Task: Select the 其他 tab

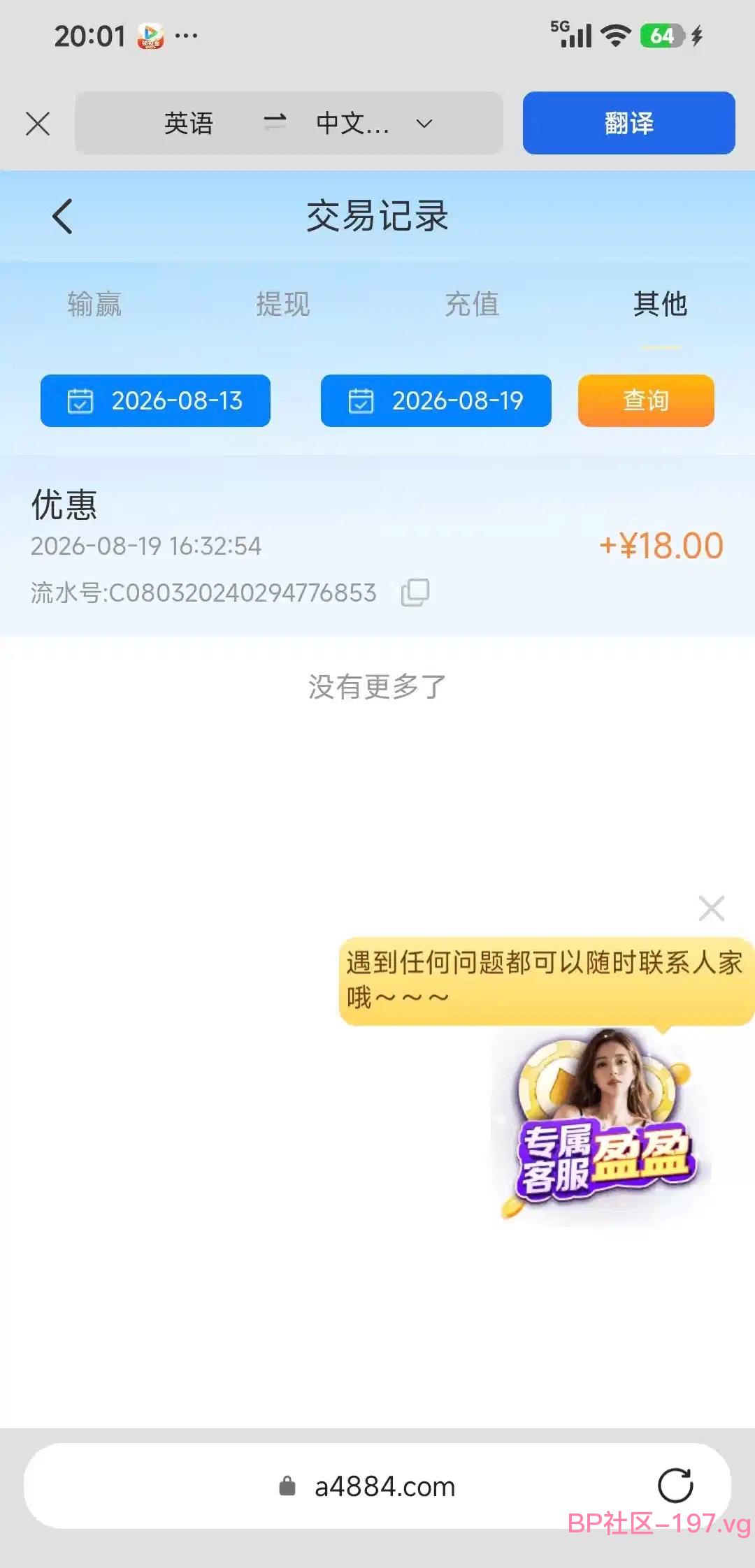Action: (661, 304)
